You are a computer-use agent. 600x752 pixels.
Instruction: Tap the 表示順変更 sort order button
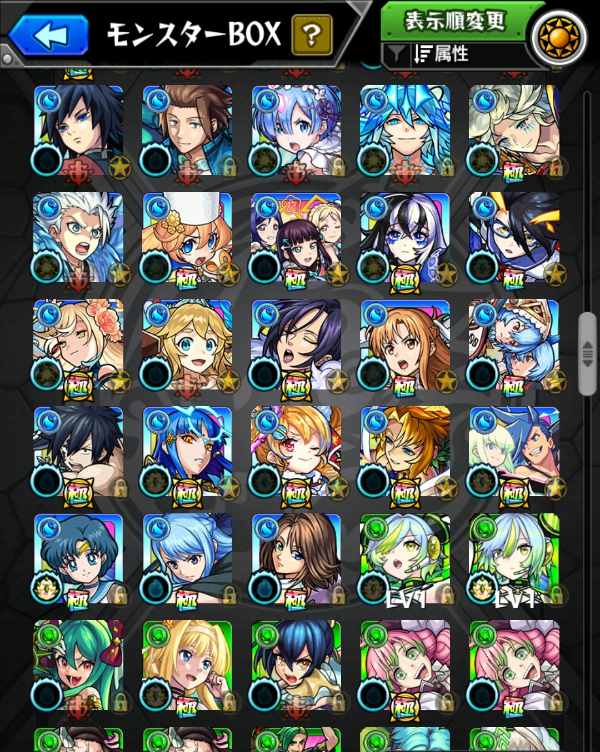[x=455, y=19]
